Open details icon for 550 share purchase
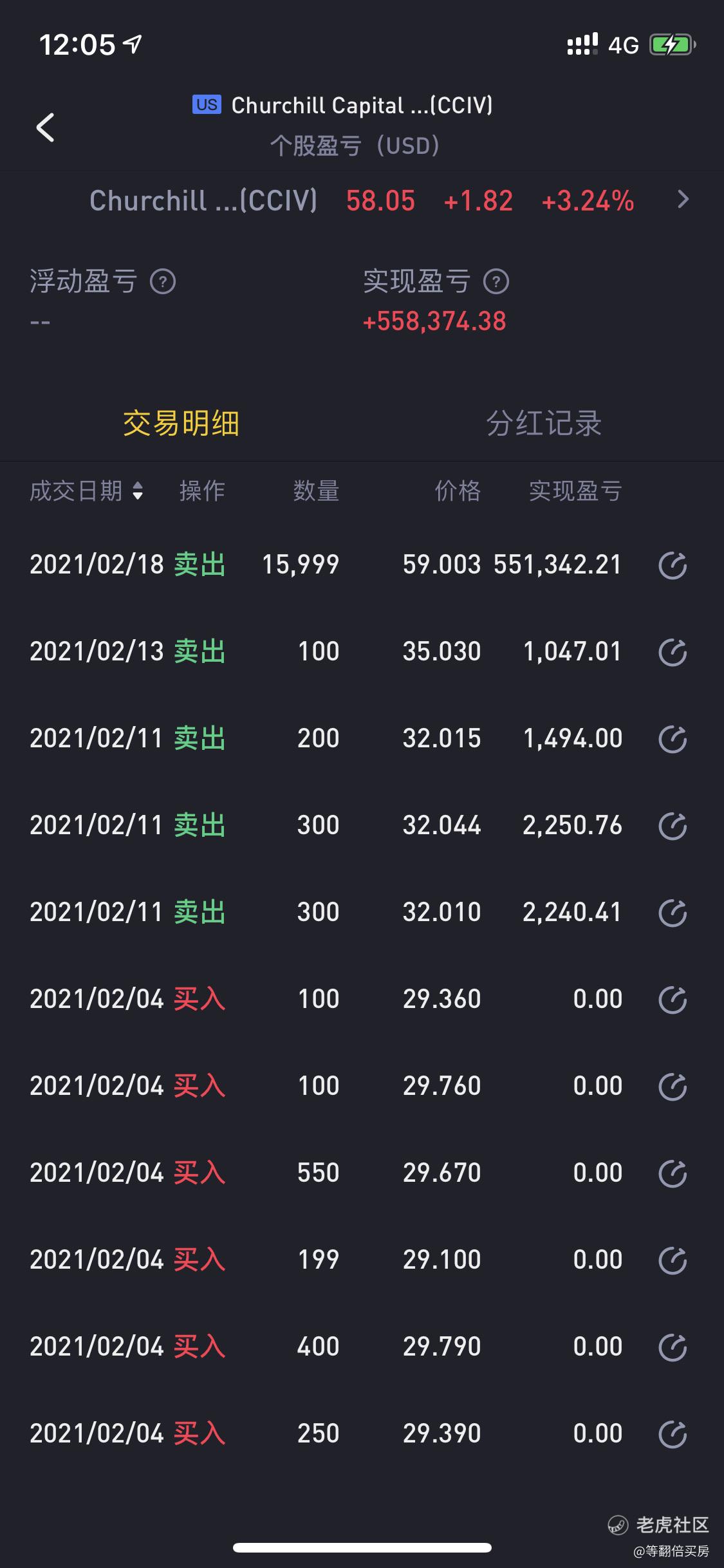Screen dimensions: 724x1568 point(673,1174)
